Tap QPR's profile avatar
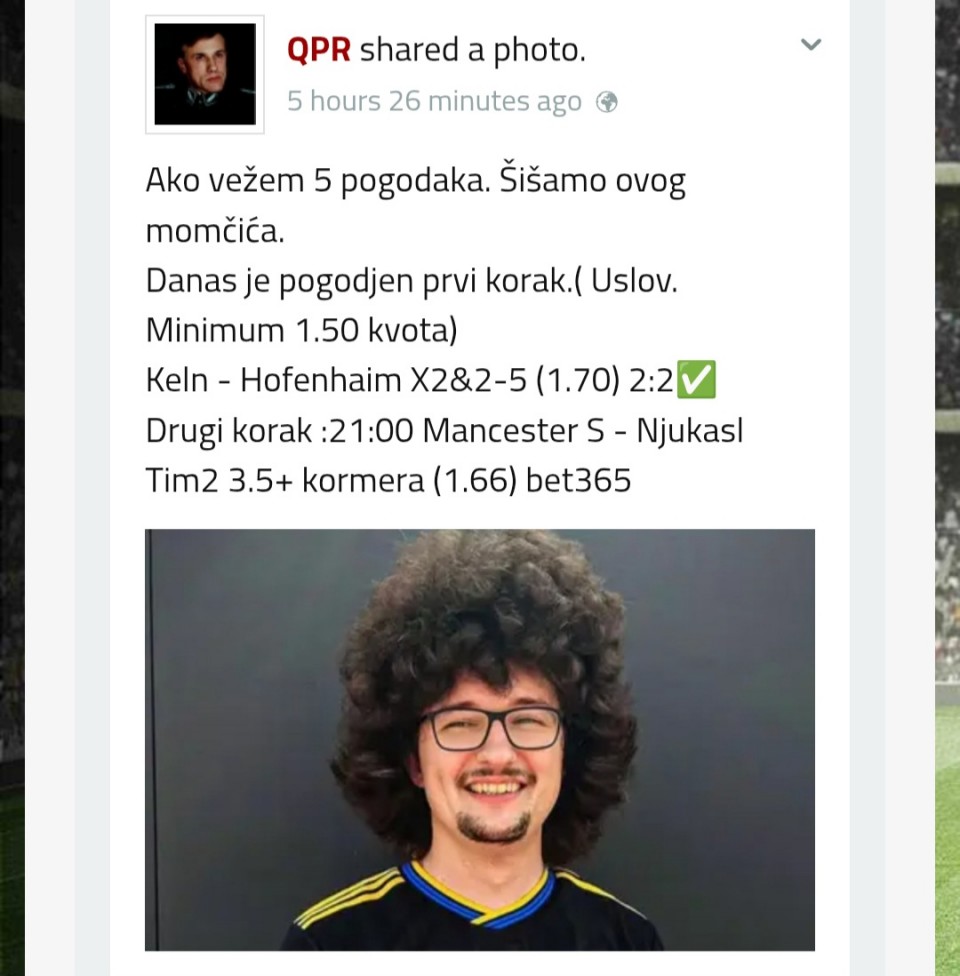960x976 pixels. point(205,75)
